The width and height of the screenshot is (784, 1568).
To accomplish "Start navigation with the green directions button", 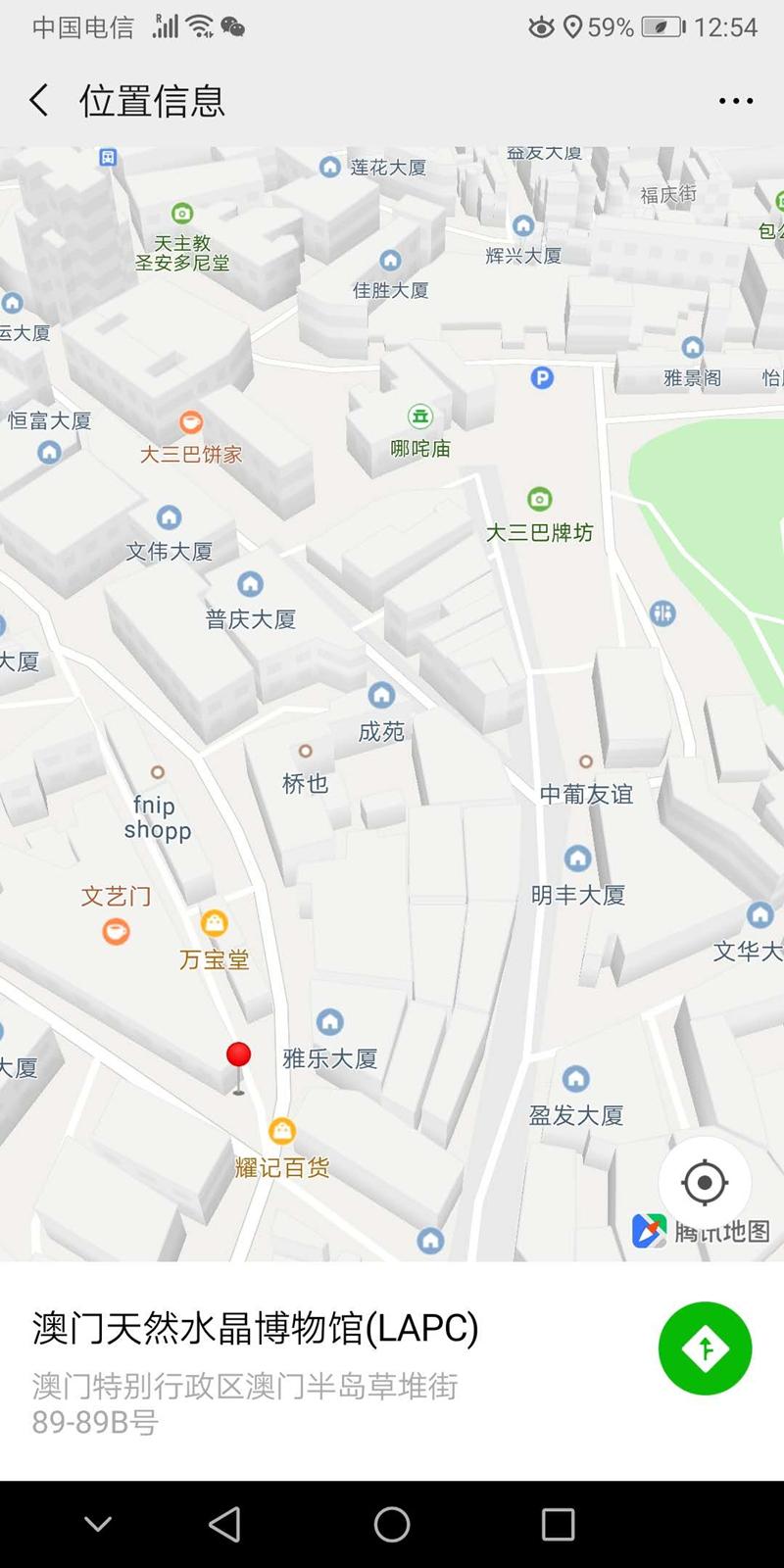I will [x=705, y=1348].
